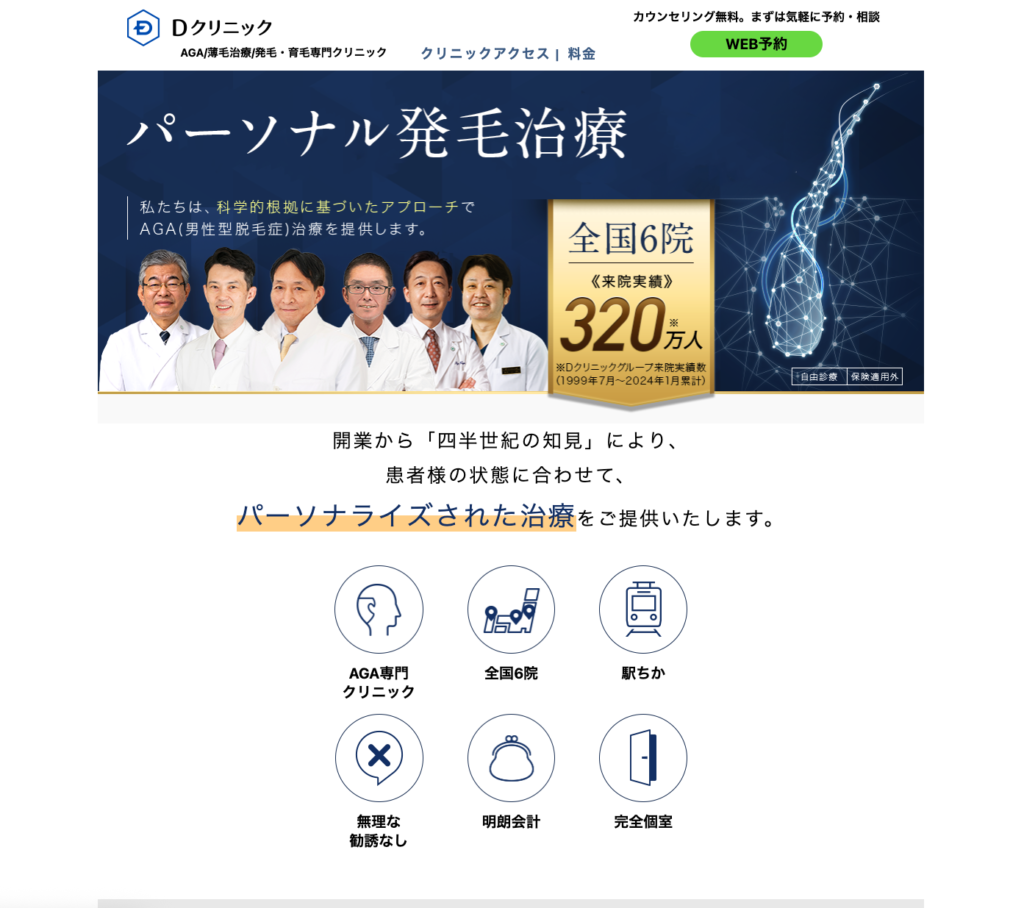This screenshot has width=1024, height=908.
Task: Open the 料金 link
Action: coord(581,54)
